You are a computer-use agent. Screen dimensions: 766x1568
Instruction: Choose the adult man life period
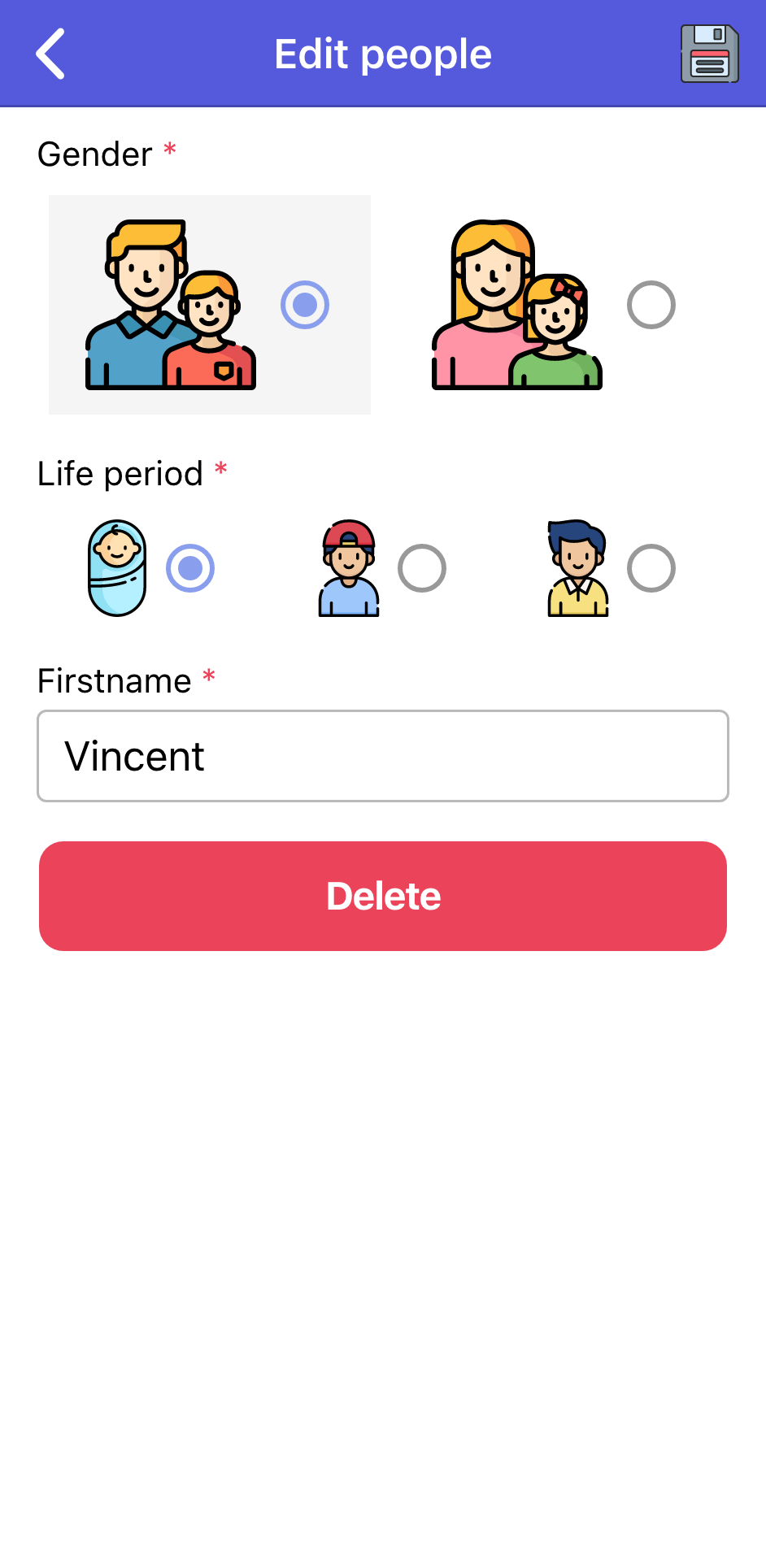(x=651, y=567)
